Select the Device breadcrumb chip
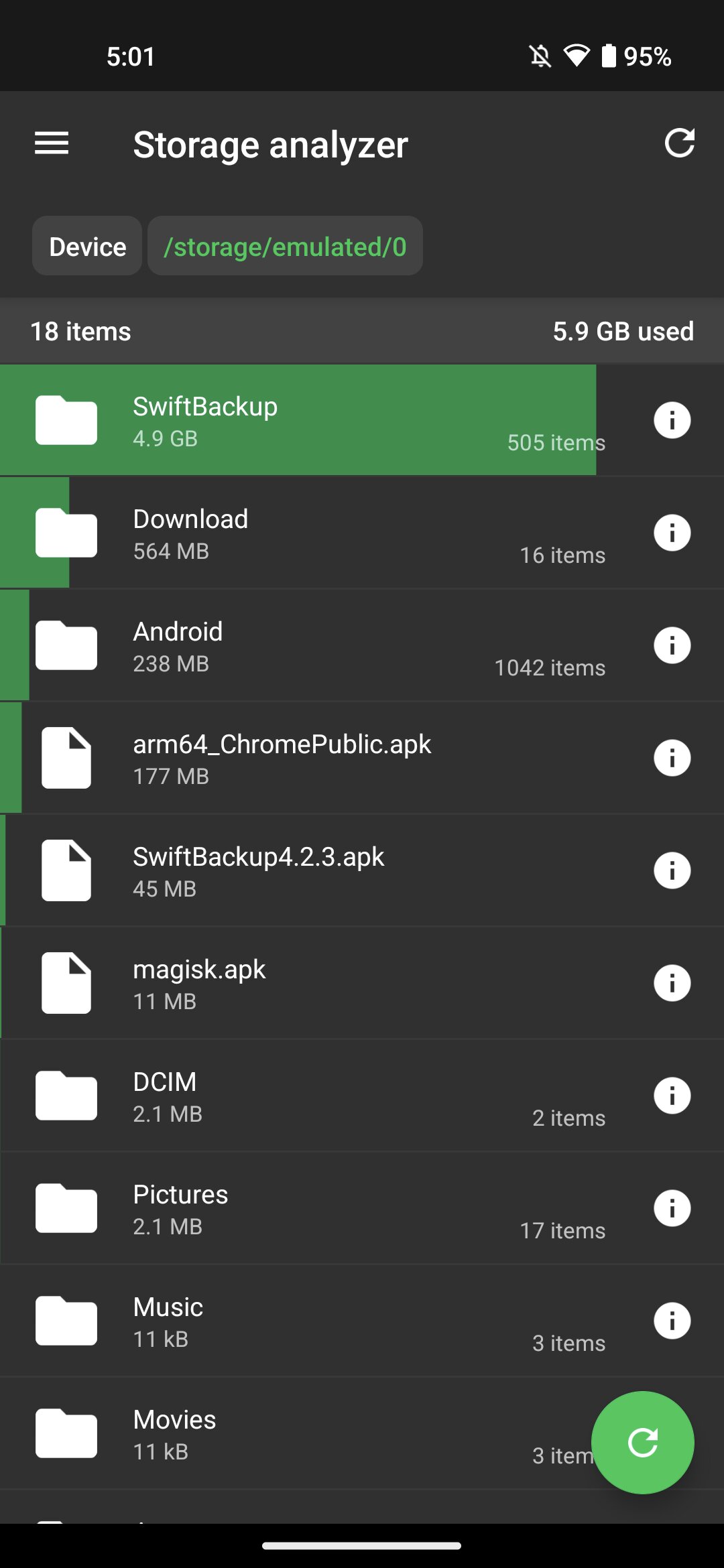 (x=87, y=246)
